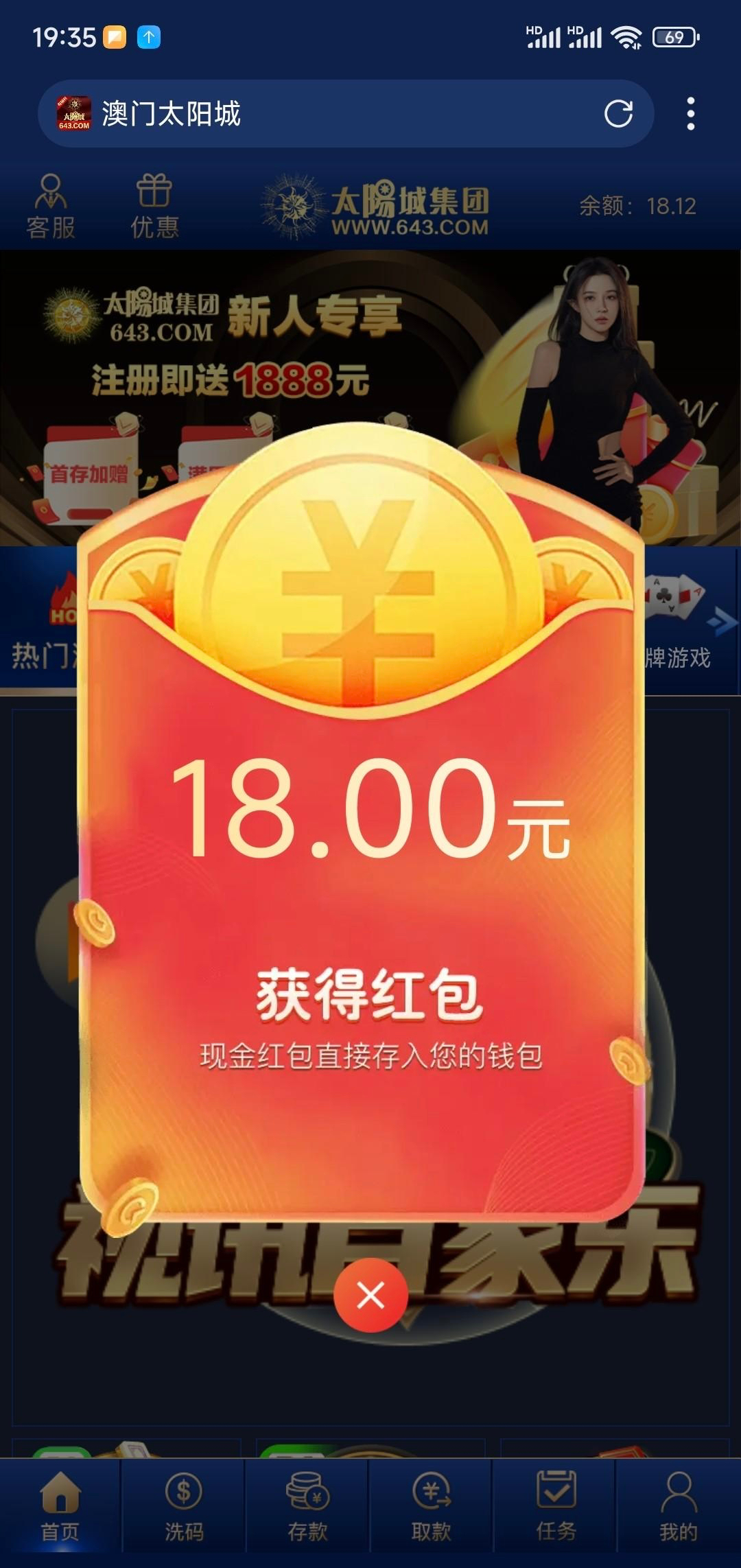Open the 存款 deposit tab
This screenshot has width=741, height=1568.
point(307,1506)
